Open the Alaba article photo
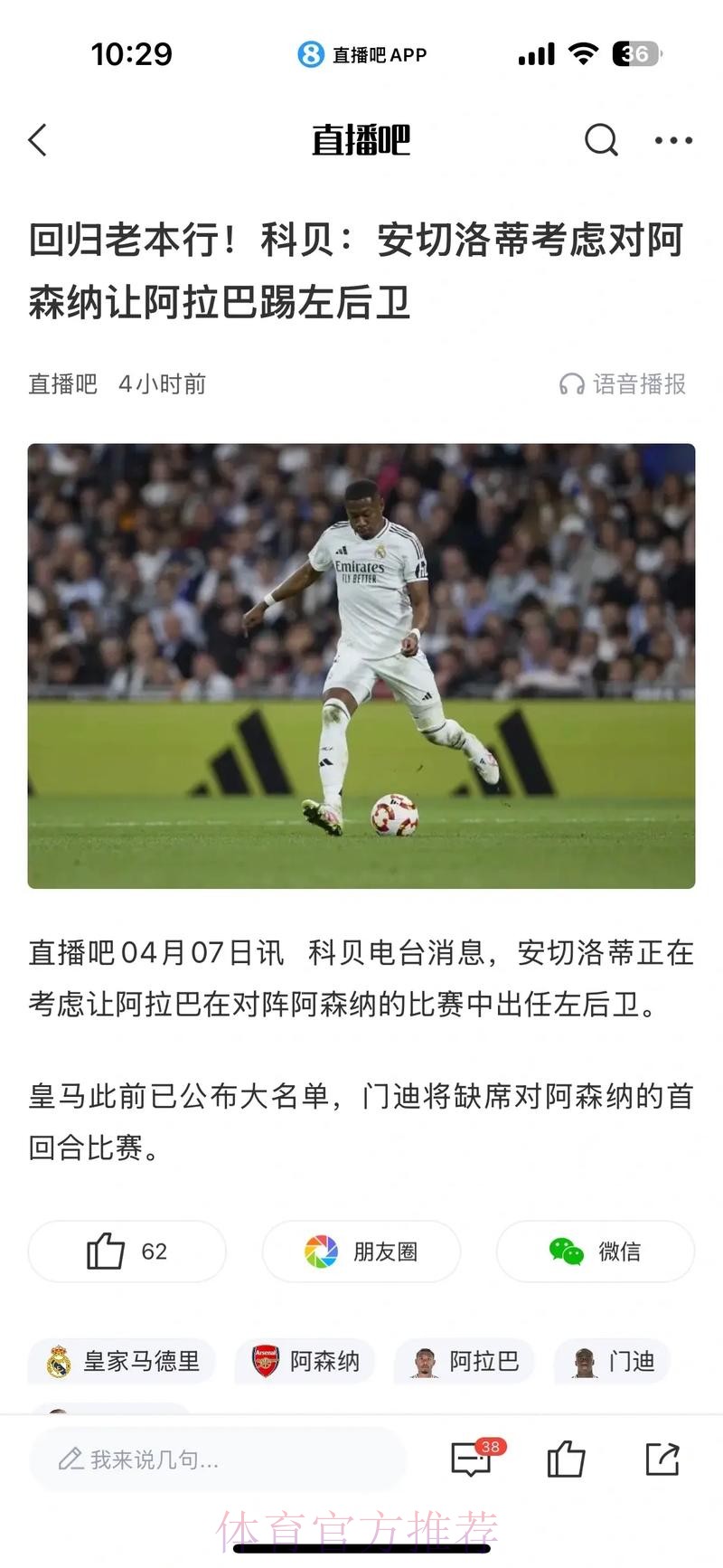Screen dimensions: 723x1568 click(x=361, y=666)
